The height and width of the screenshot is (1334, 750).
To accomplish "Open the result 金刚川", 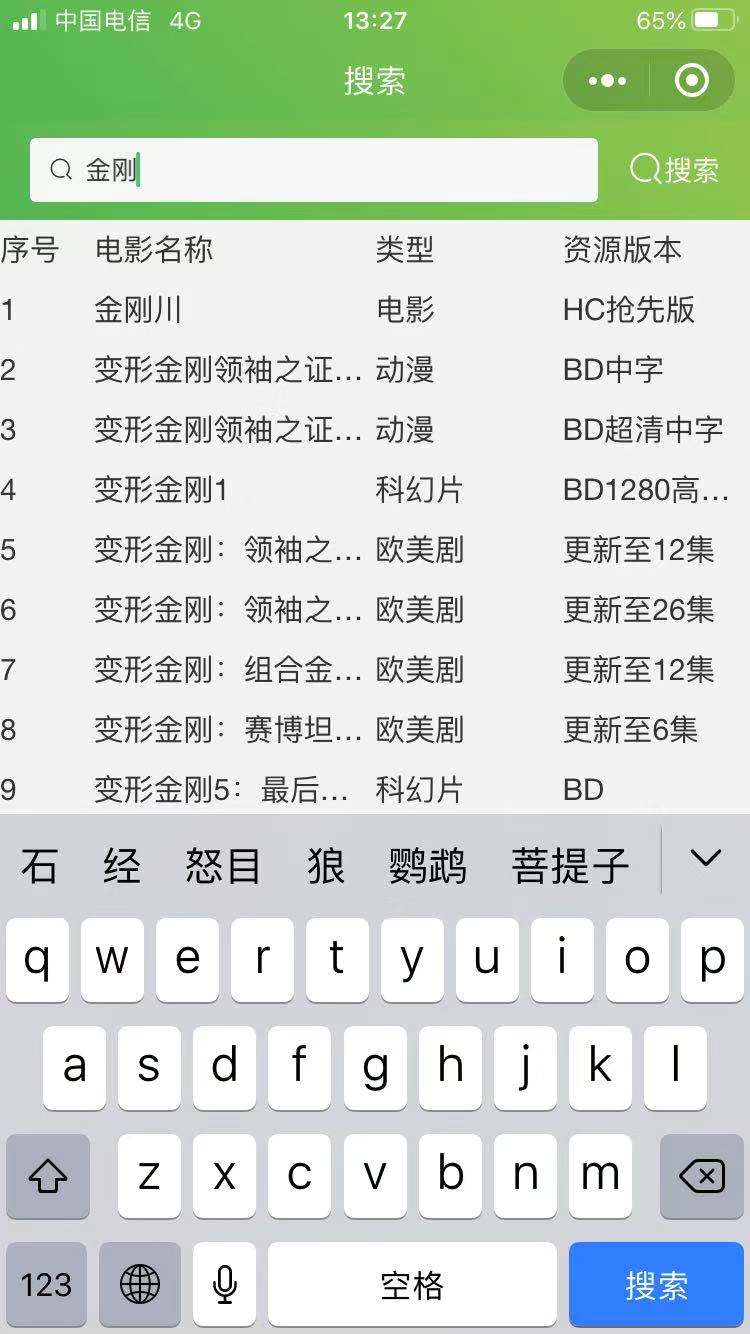I will pos(375,310).
